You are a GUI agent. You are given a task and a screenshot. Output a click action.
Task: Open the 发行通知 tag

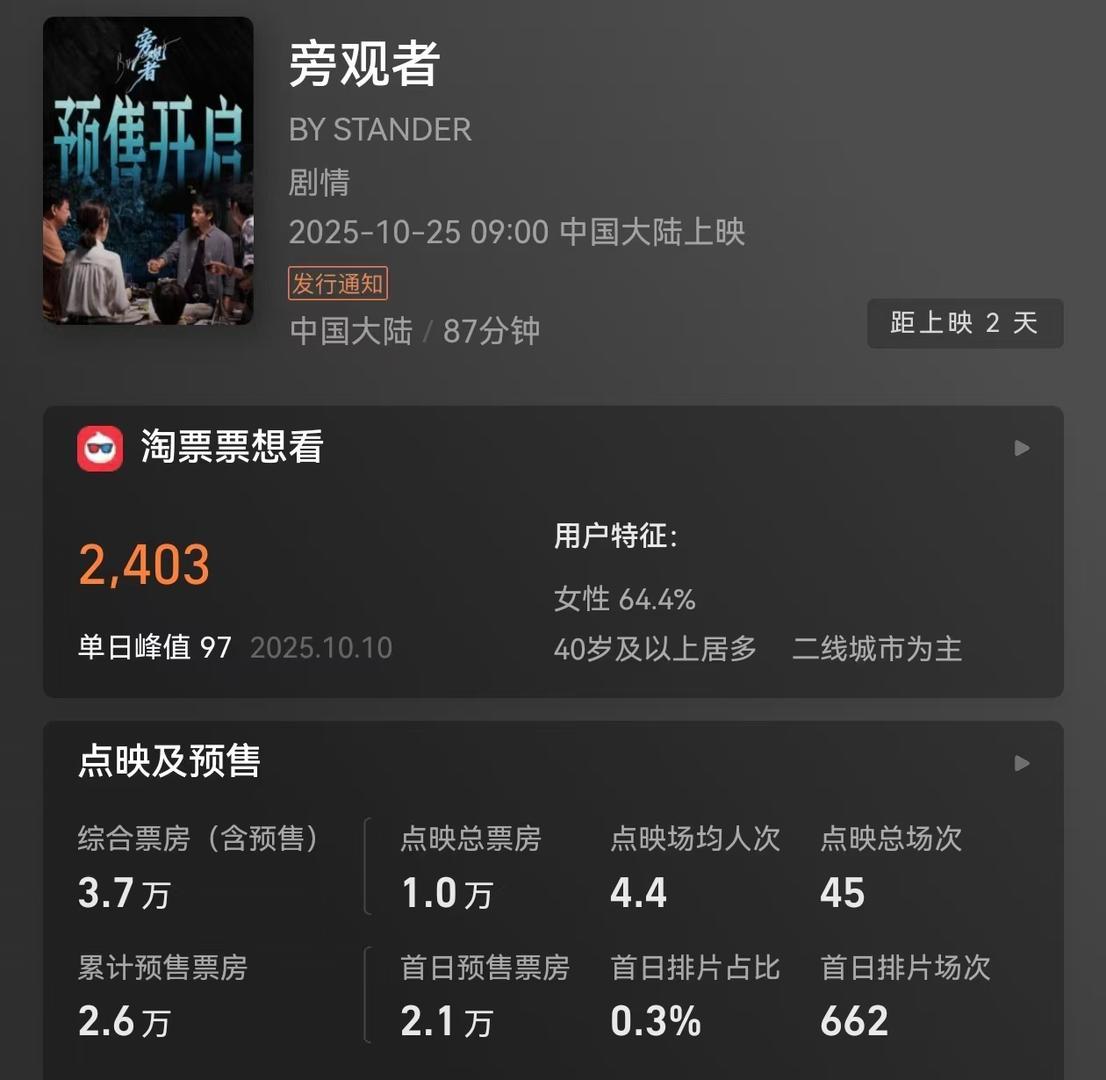(x=338, y=284)
